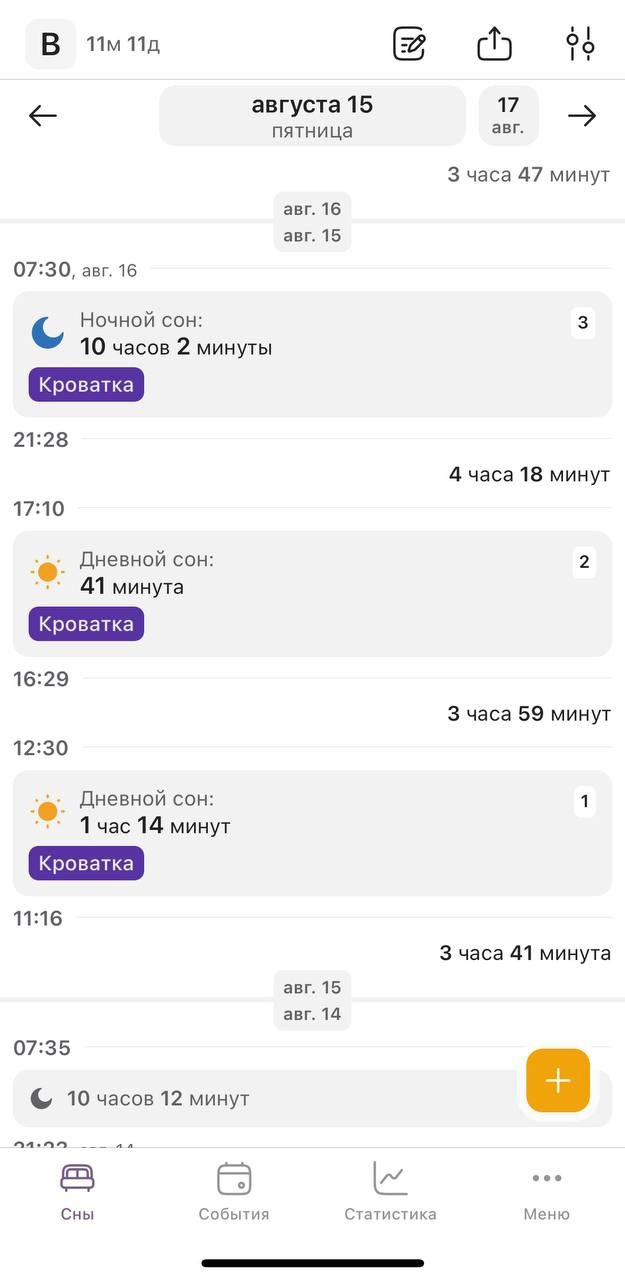The width and height of the screenshot is (625, 1280).
Task: Open the date picker for августа 15
Action: point(312,116)
